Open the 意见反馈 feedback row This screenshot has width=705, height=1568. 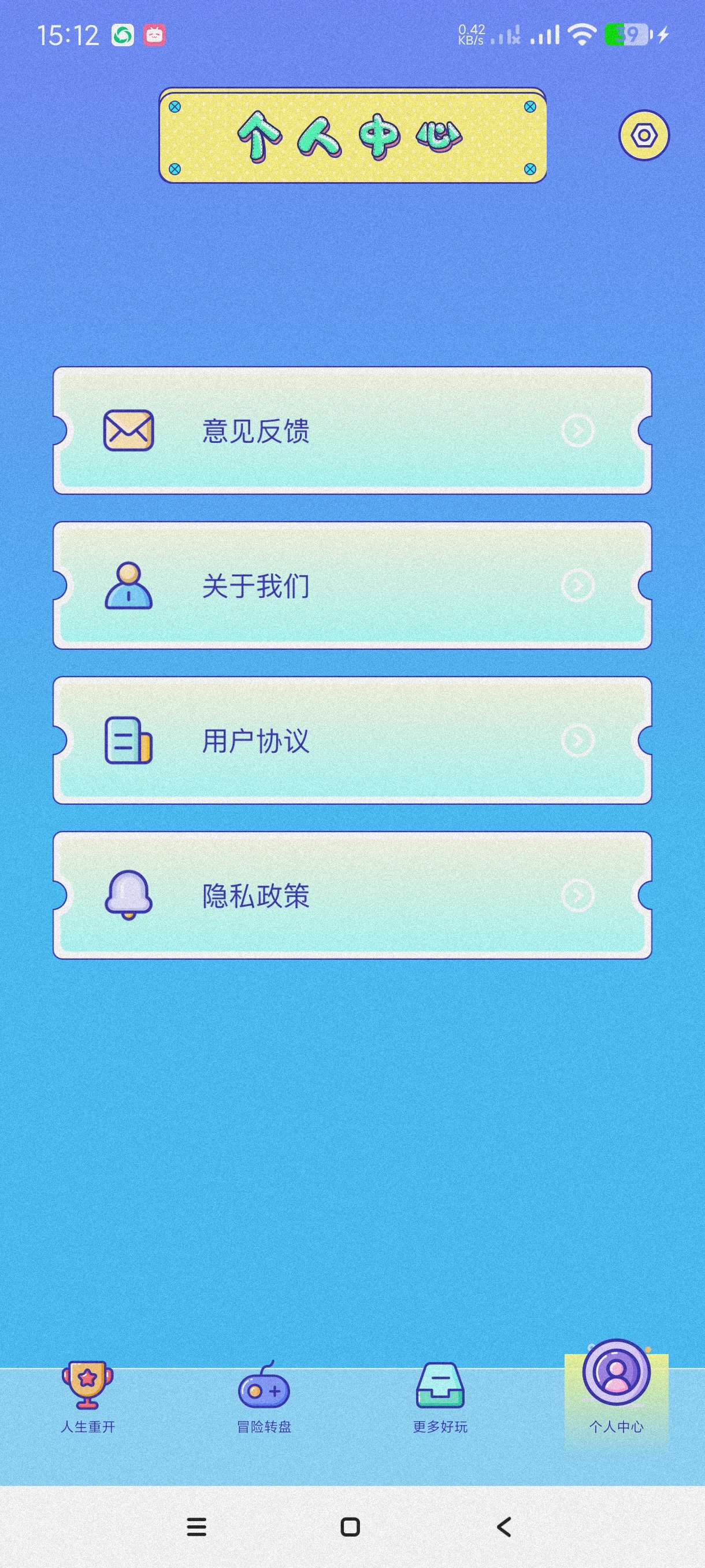[x=352, y=430]
